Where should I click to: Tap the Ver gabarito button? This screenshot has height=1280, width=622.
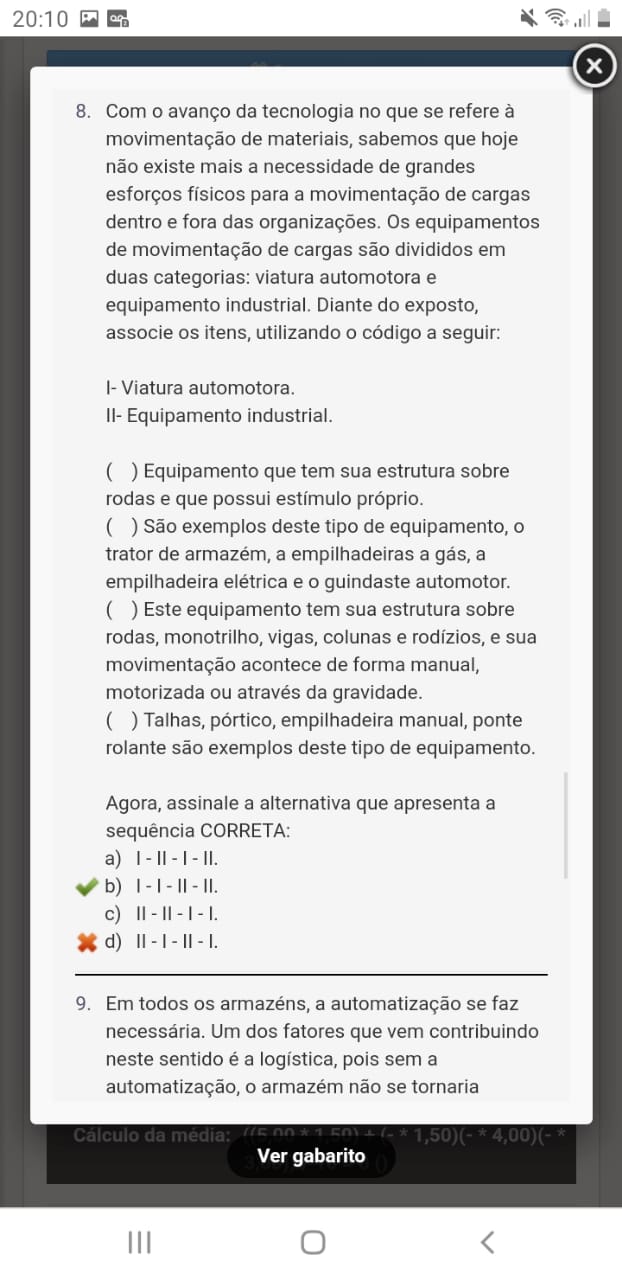(x=311, y=1157)
